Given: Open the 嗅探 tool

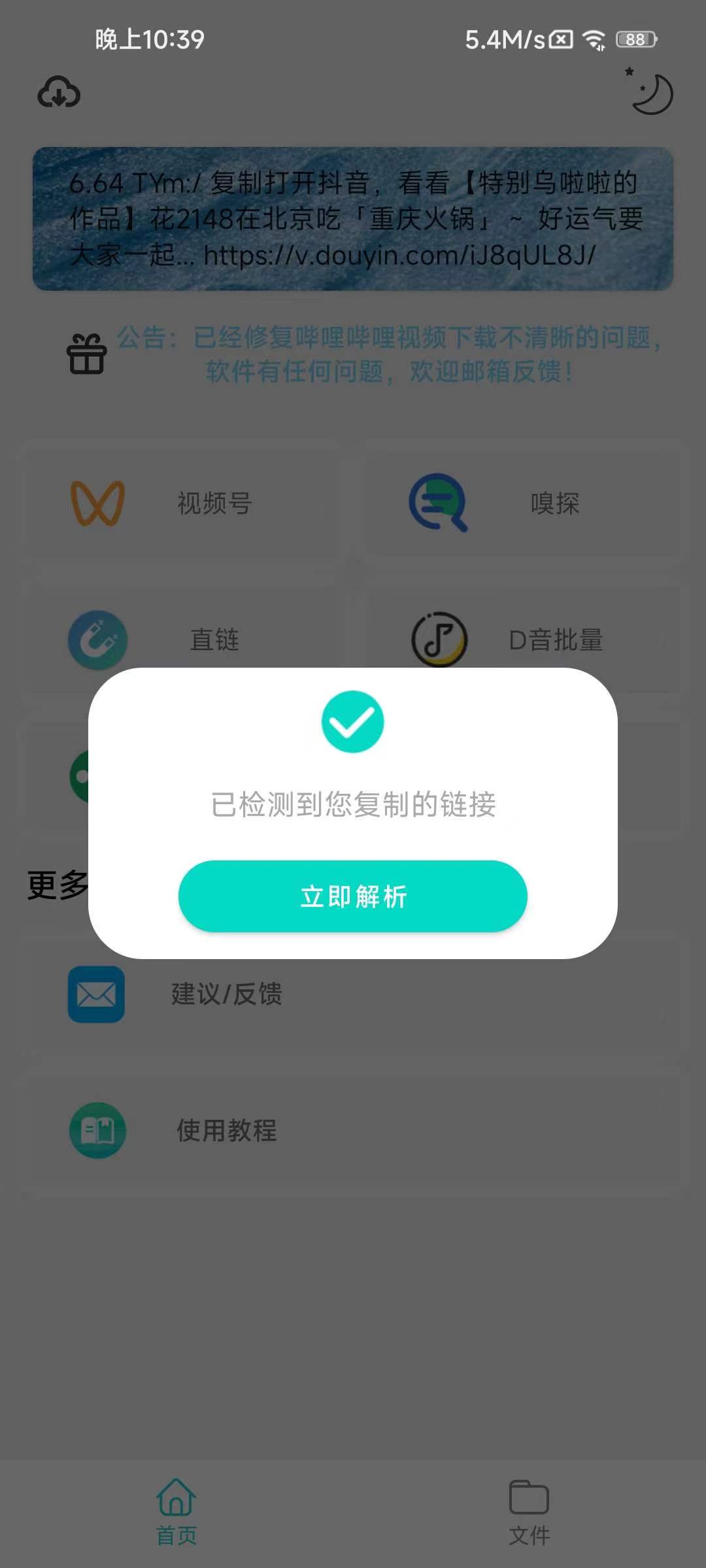Looking at the screenshot, I should [x=520, y=503].
